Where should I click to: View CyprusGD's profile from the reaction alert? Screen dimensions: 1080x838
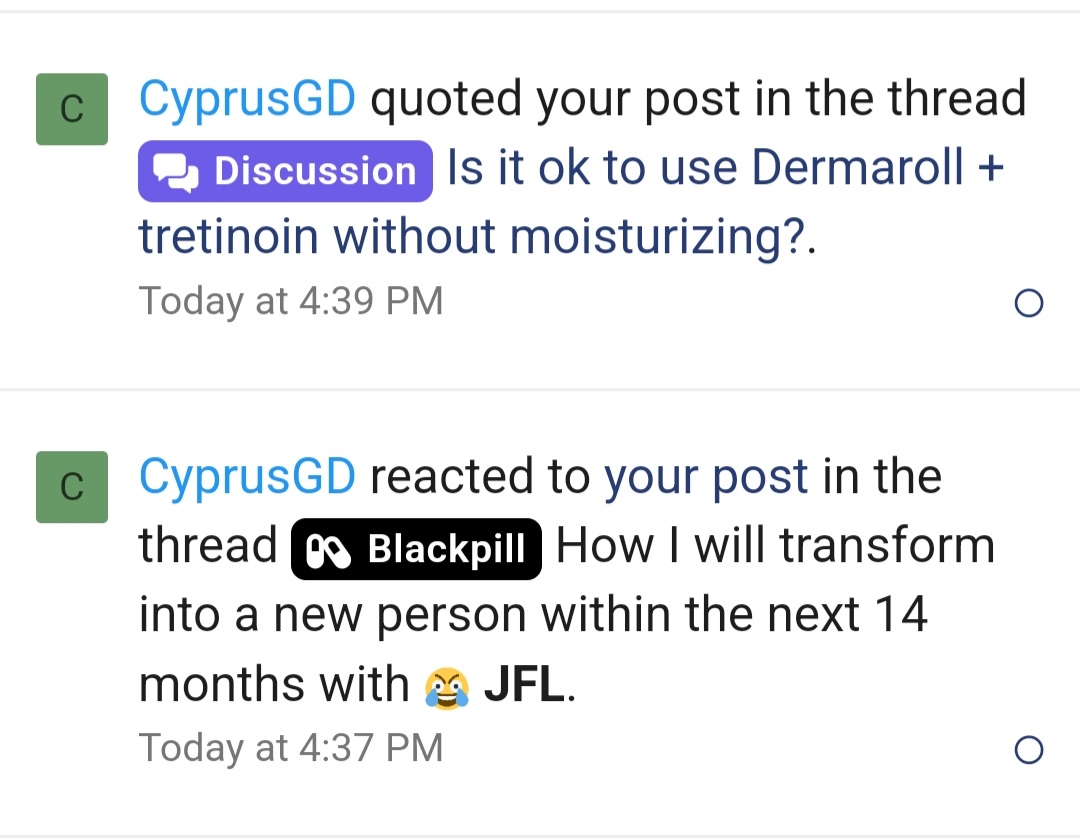[247, 477]
